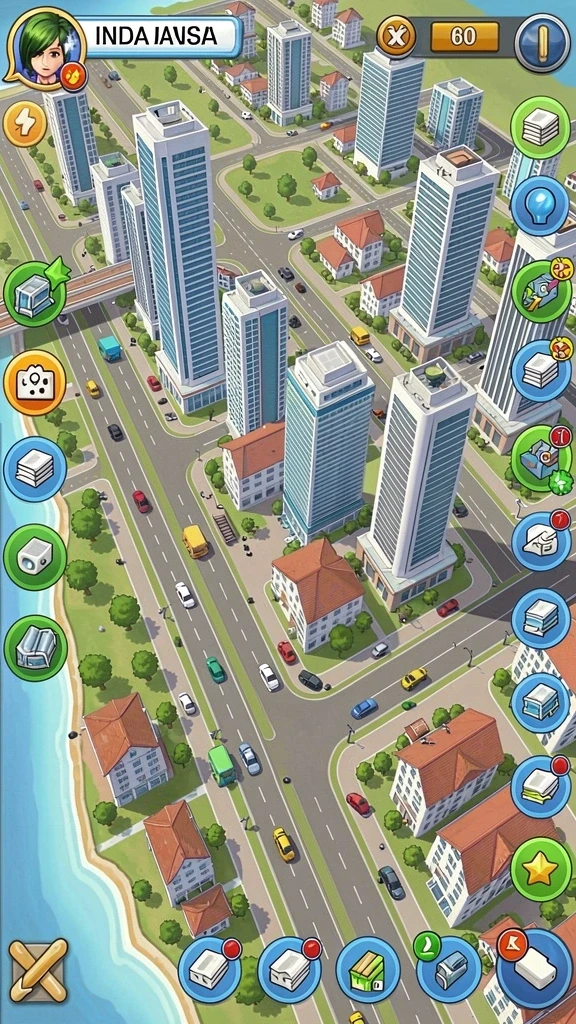Image resolution: width=576 pixels, height=1024 pixels.
Task: Tap the green building button with star badge
Action: coord(36,291)
